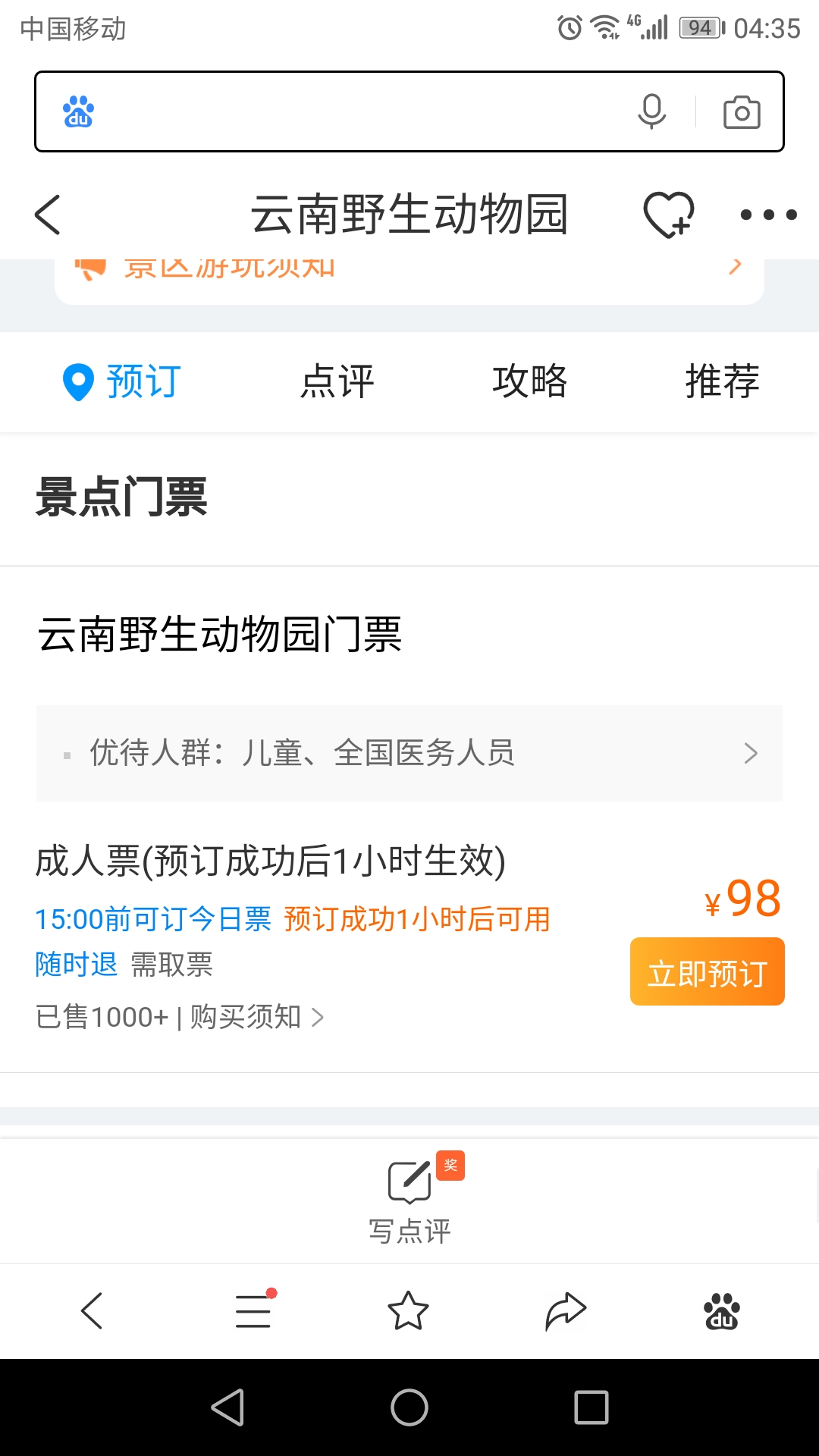
Task: Go to Baidu home via paw icon
Action: (x=722, y=1311)
